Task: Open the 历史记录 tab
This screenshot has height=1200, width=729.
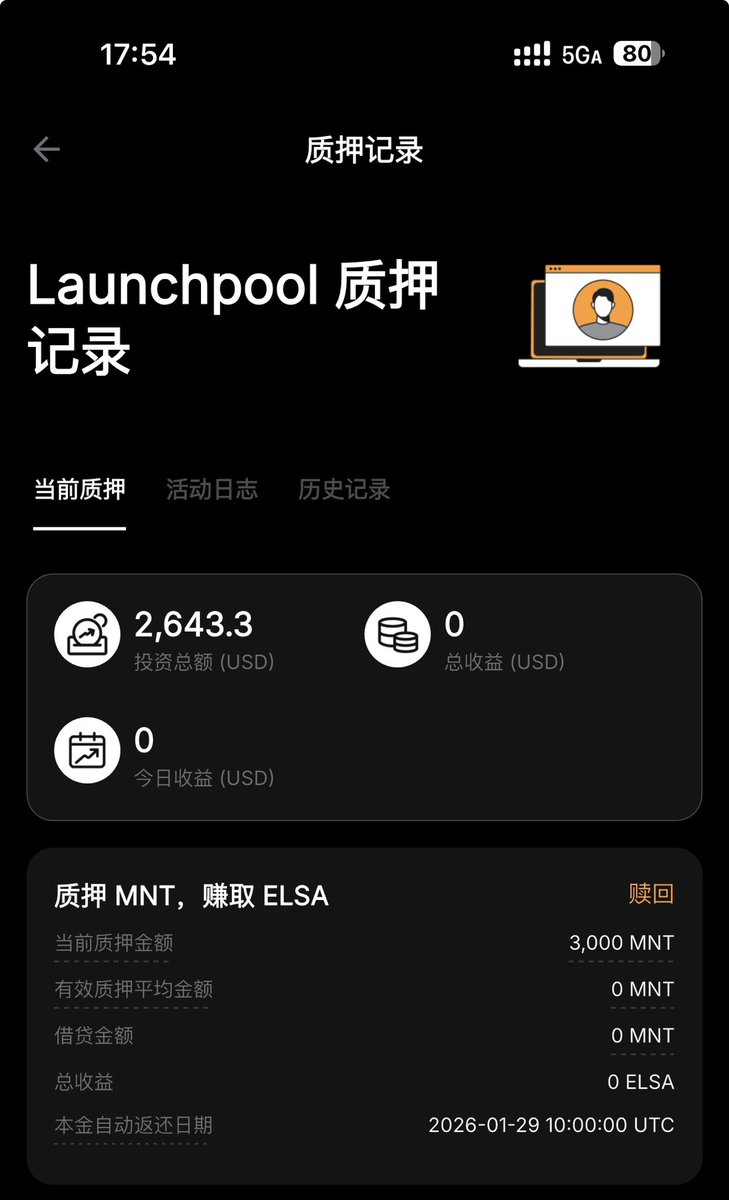Action: [x=344, y=490]
